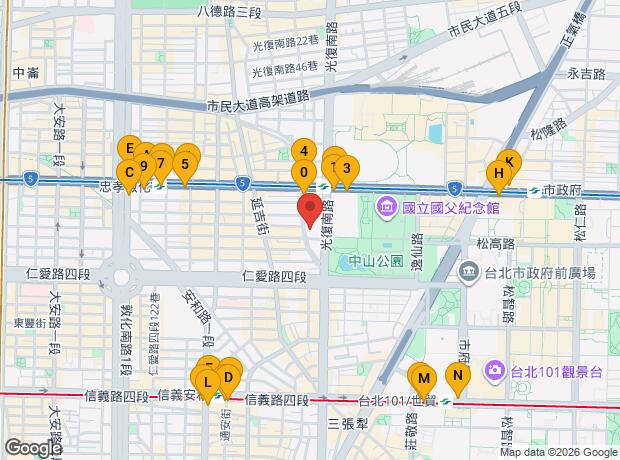Open the 國立國父紀念館 place icon
The width and height of the screenshot is (620, 460).
(x=386, y=207)
